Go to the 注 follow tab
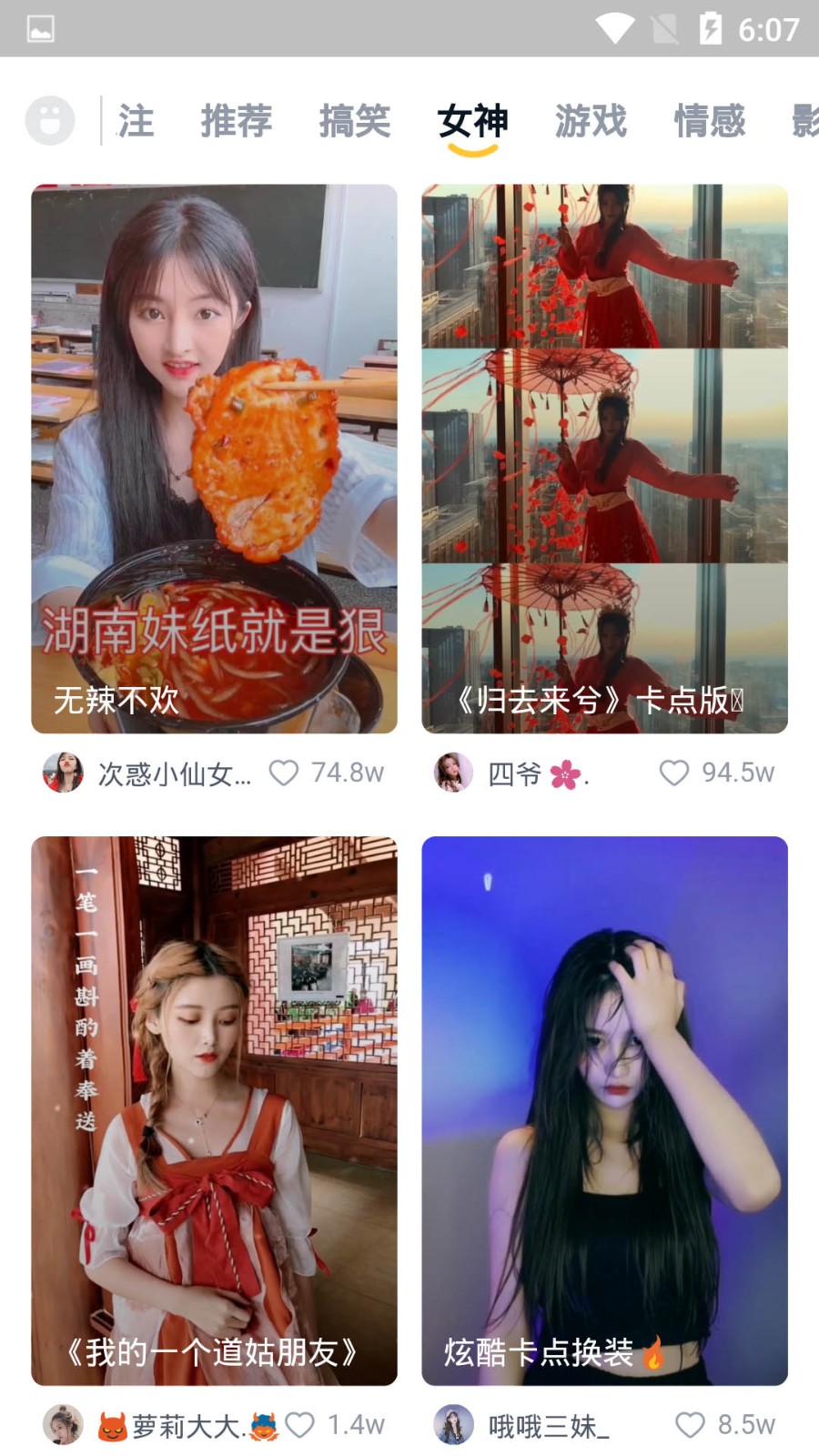Image resolution: width=819 pixels, height=1456 pixels. point(136,121)
